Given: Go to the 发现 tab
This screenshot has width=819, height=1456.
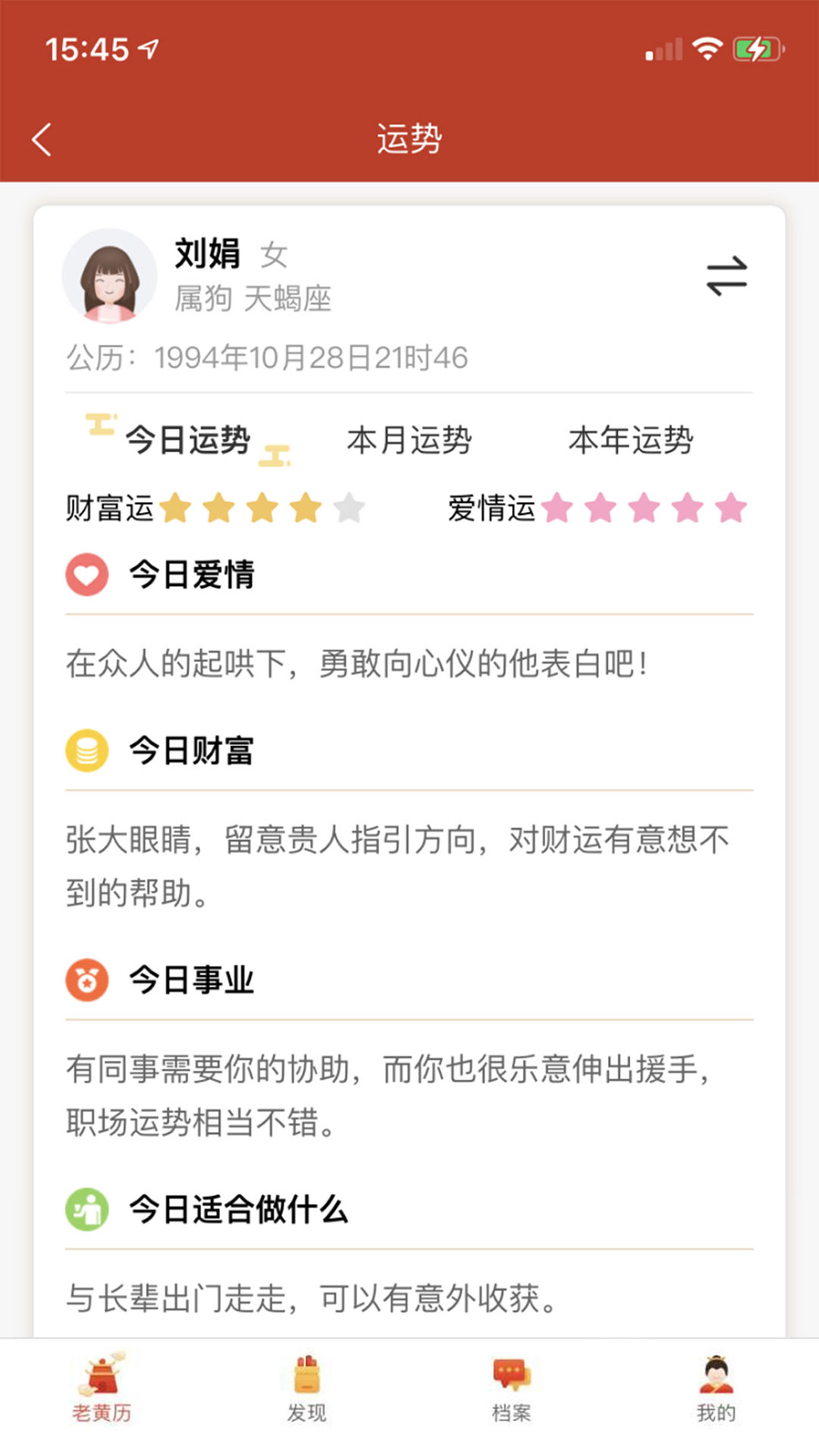Looking at the screenshot, I should click(x=307, y=1389).
